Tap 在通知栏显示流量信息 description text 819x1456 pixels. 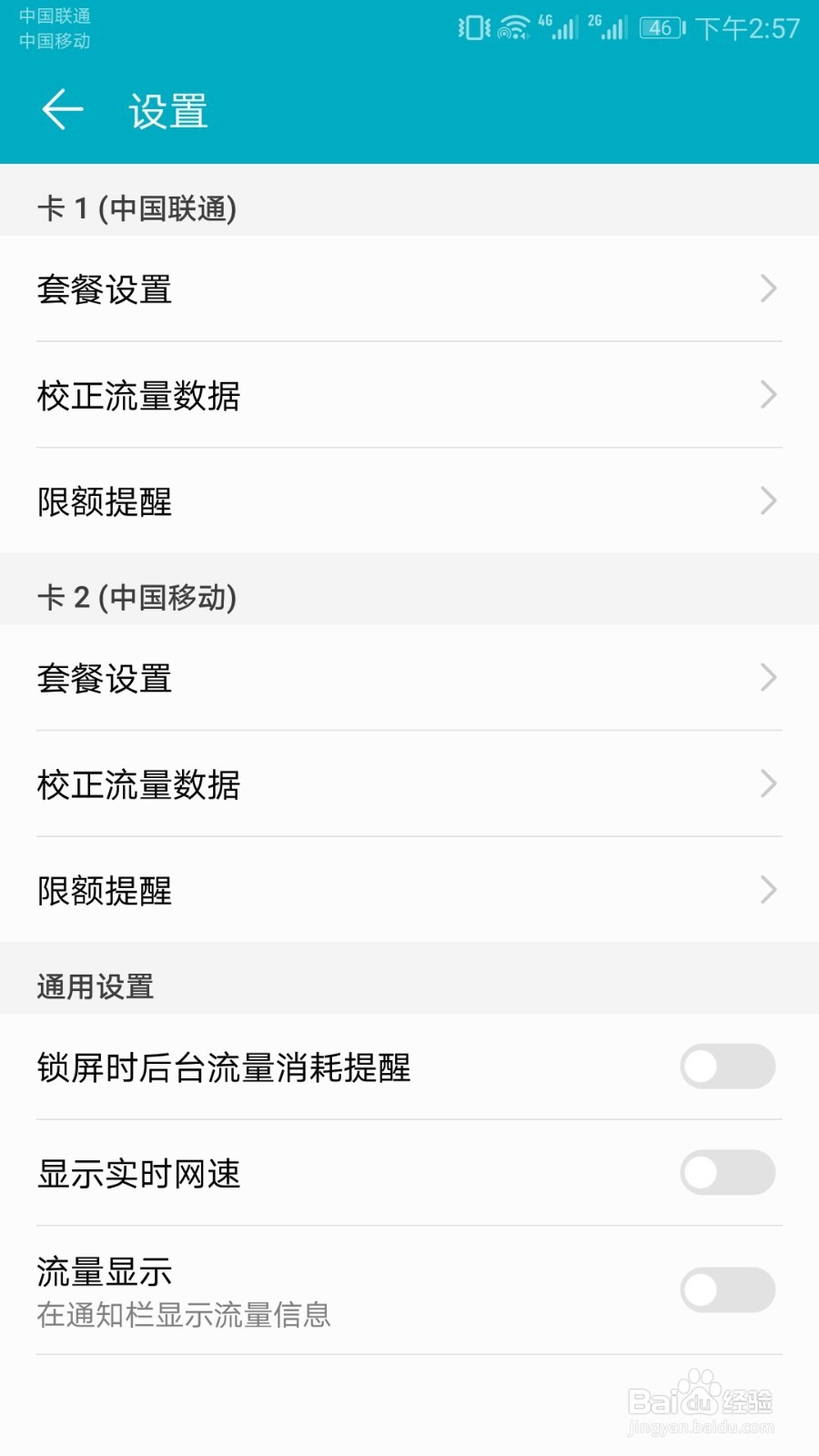point(182,1316)
